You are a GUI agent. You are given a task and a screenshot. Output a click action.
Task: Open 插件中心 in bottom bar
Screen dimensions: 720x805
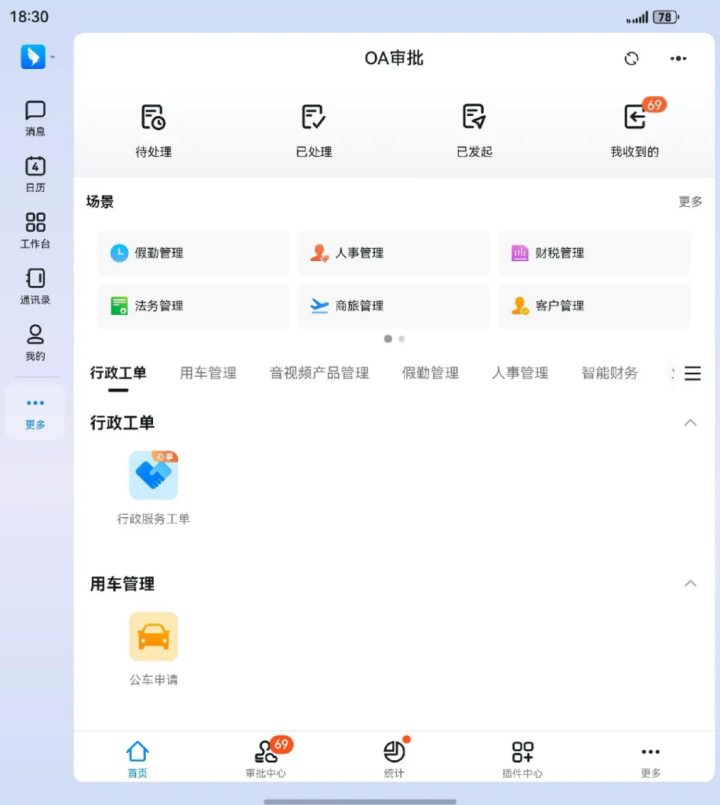pyautogui.click(x=522, y=758)
